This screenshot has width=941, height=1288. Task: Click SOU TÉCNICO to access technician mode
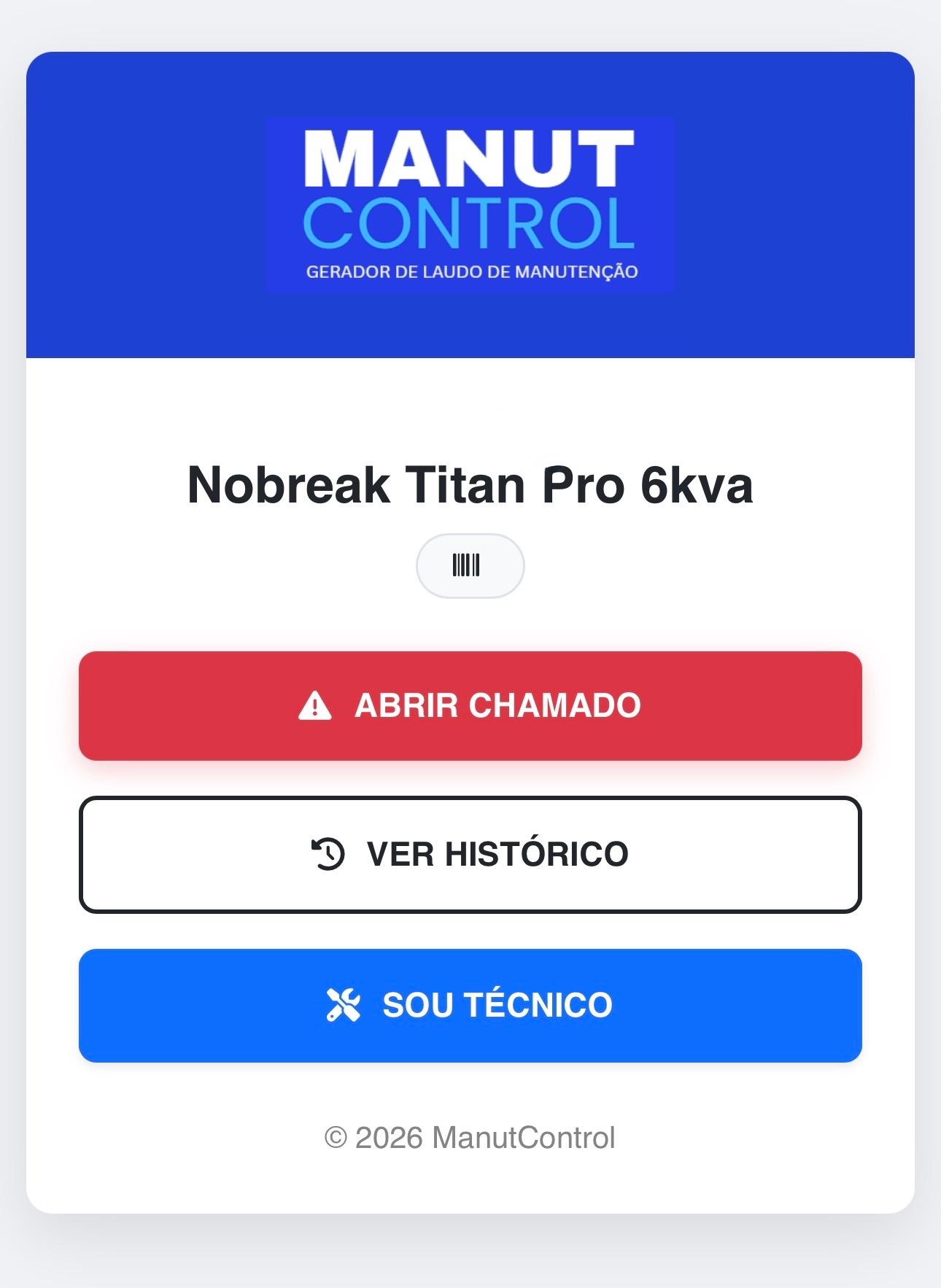470,1005
